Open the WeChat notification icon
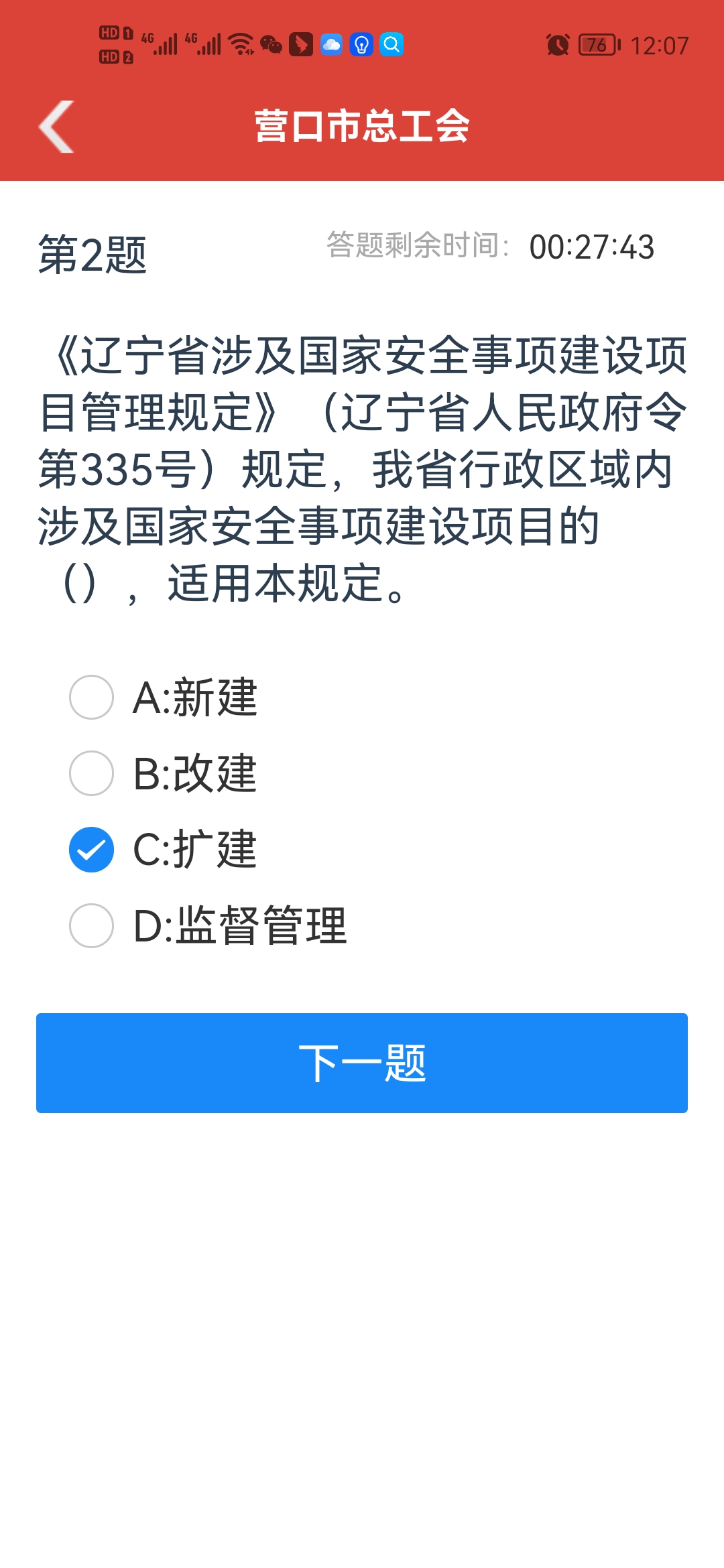The width and height of the screenshot is (724, 1568). (270, 46)
